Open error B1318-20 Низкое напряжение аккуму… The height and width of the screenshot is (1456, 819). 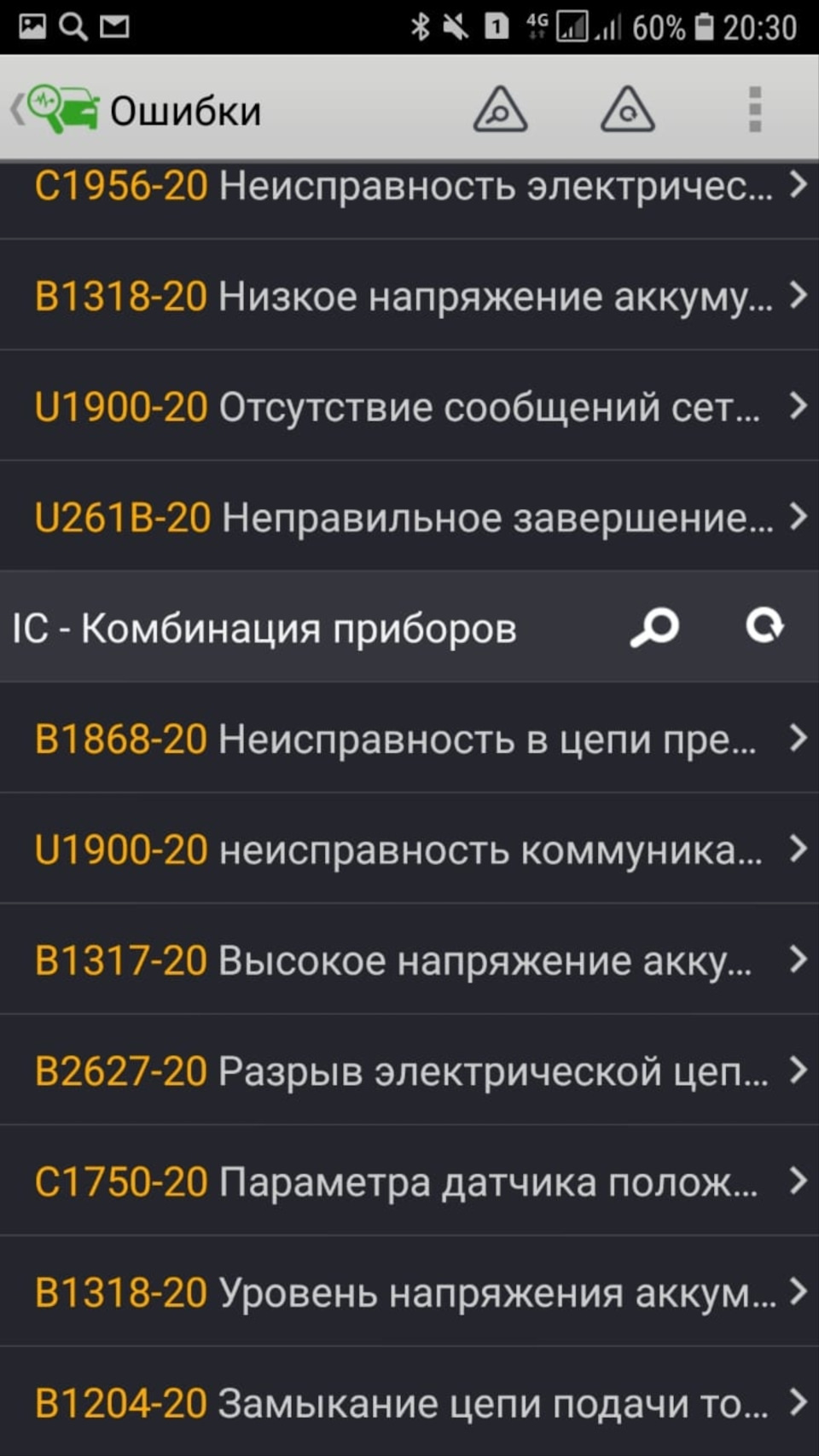409,296
